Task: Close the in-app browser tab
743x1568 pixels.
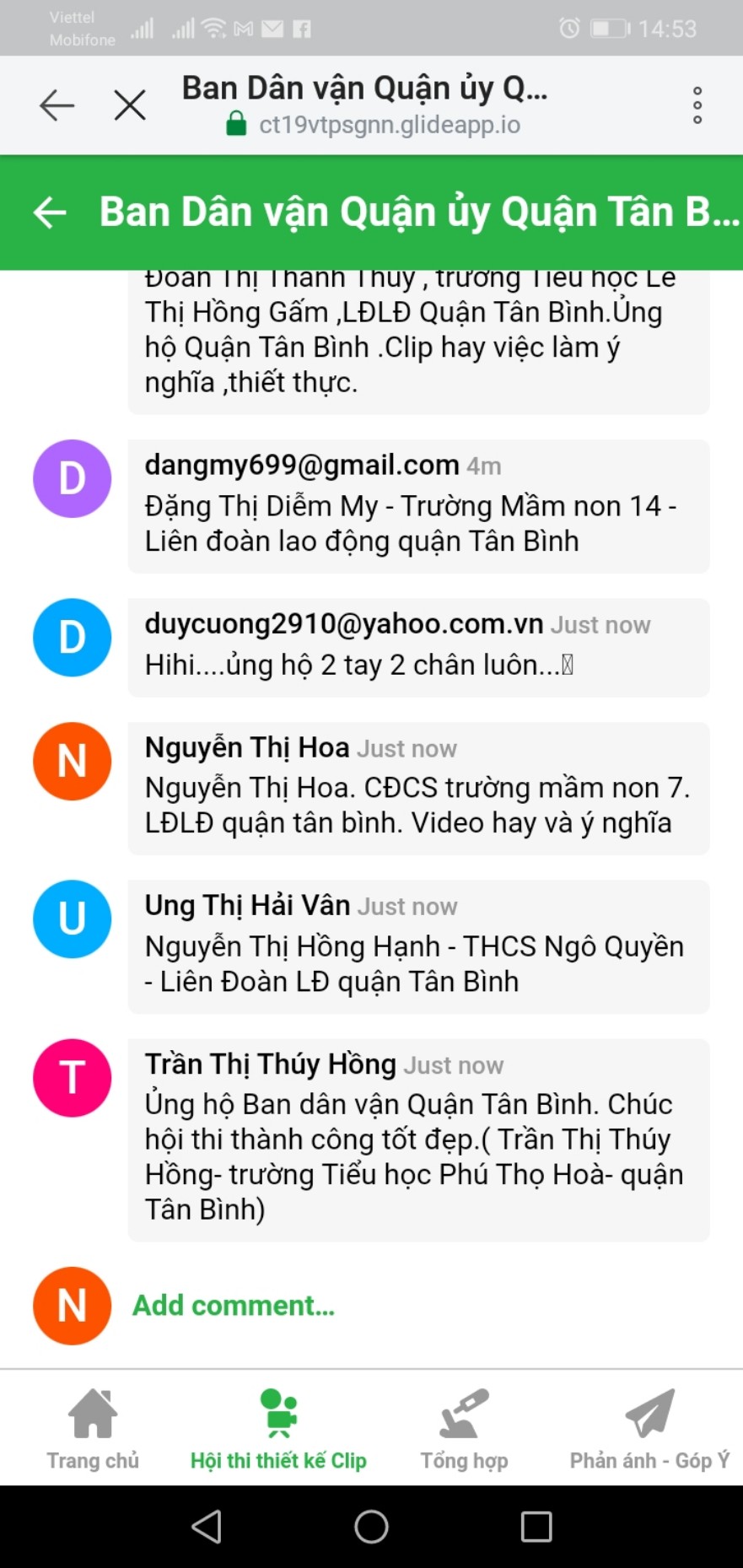Action: pos(130,105)
